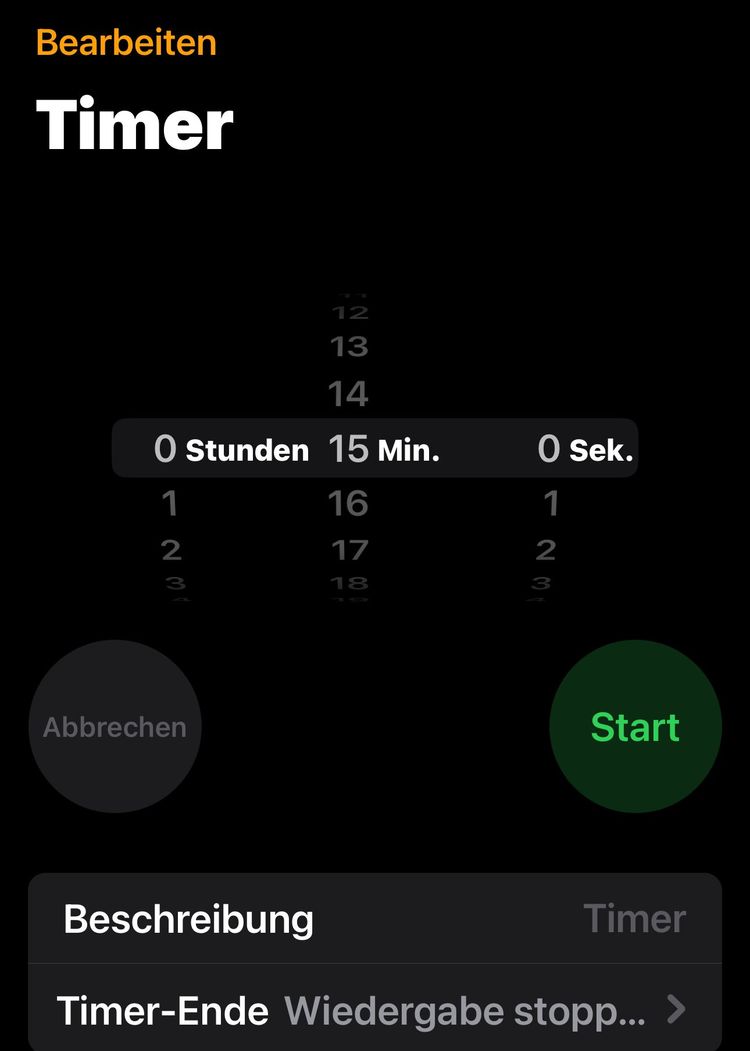Image resolution: width=750 pixels, height=1051 pixels.
Task: Tap the Timer placeholder text in Beschreibung
Action: (634, 918)
